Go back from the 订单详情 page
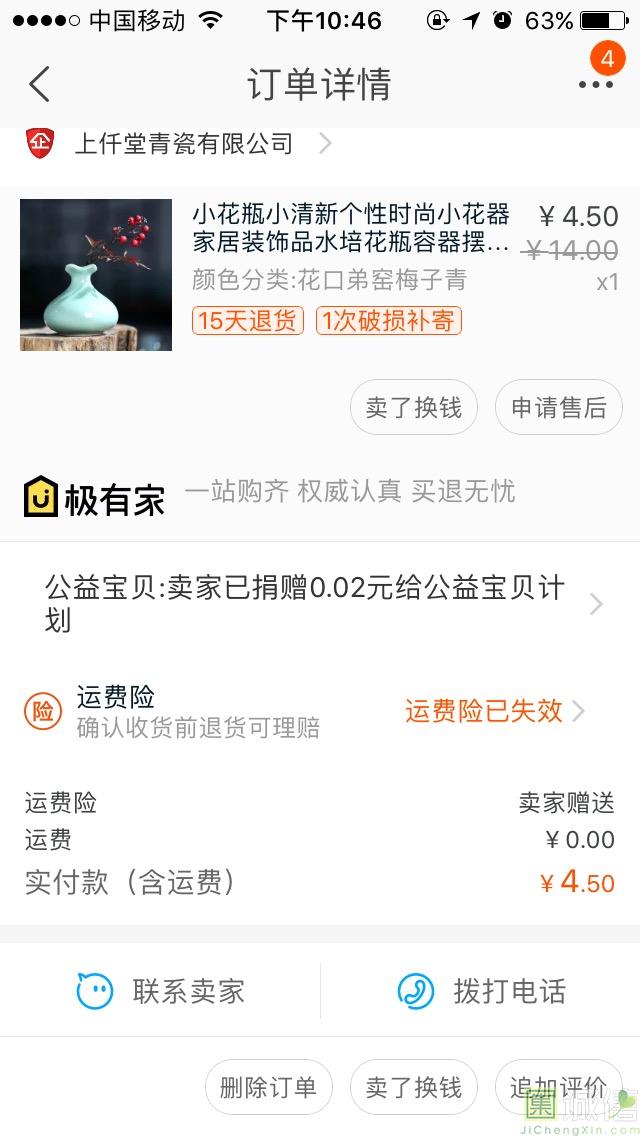Screen dimensions: 640x1136 (x=39, y=84)
